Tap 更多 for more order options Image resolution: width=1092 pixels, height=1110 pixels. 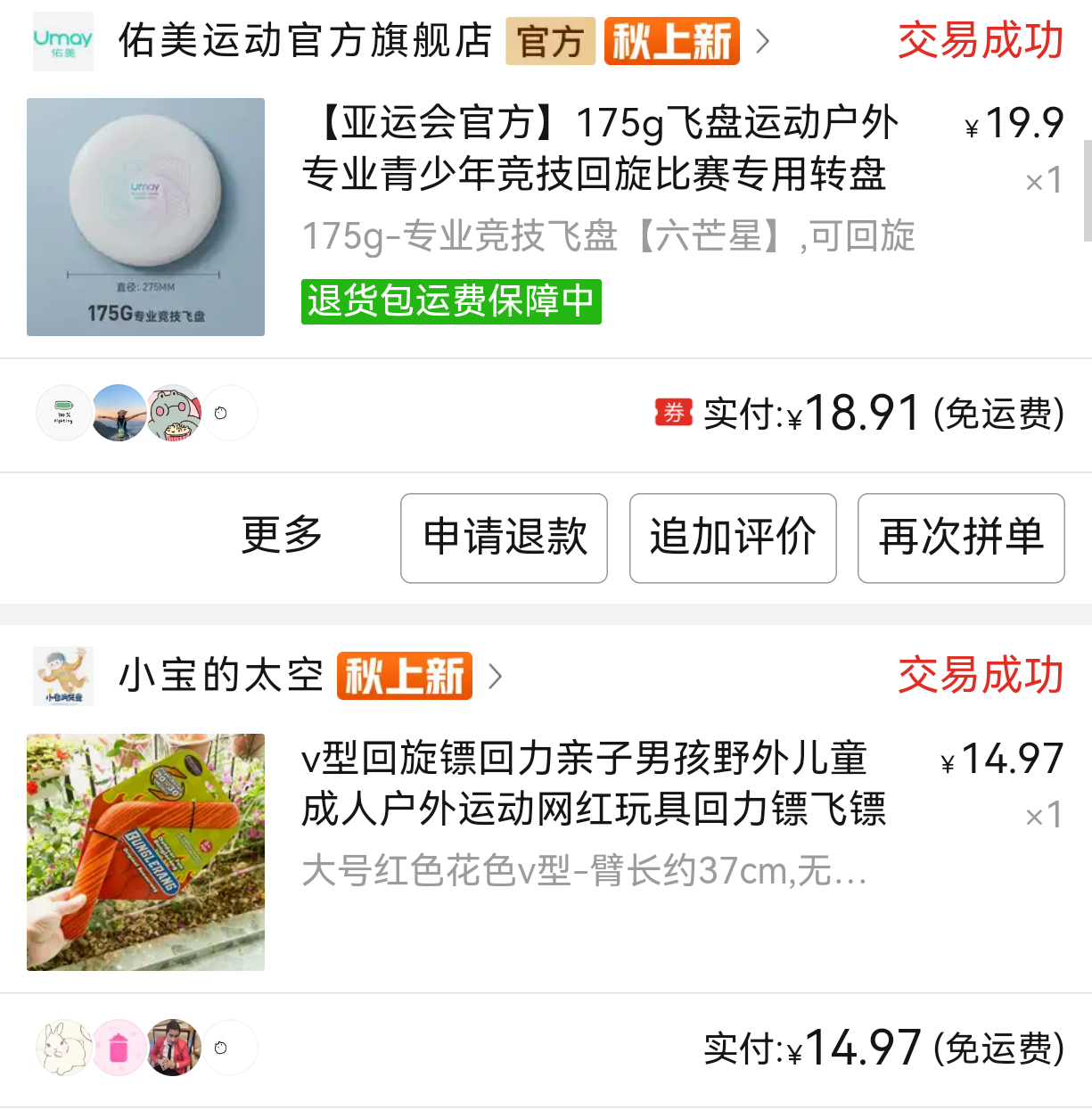[282, 536]
